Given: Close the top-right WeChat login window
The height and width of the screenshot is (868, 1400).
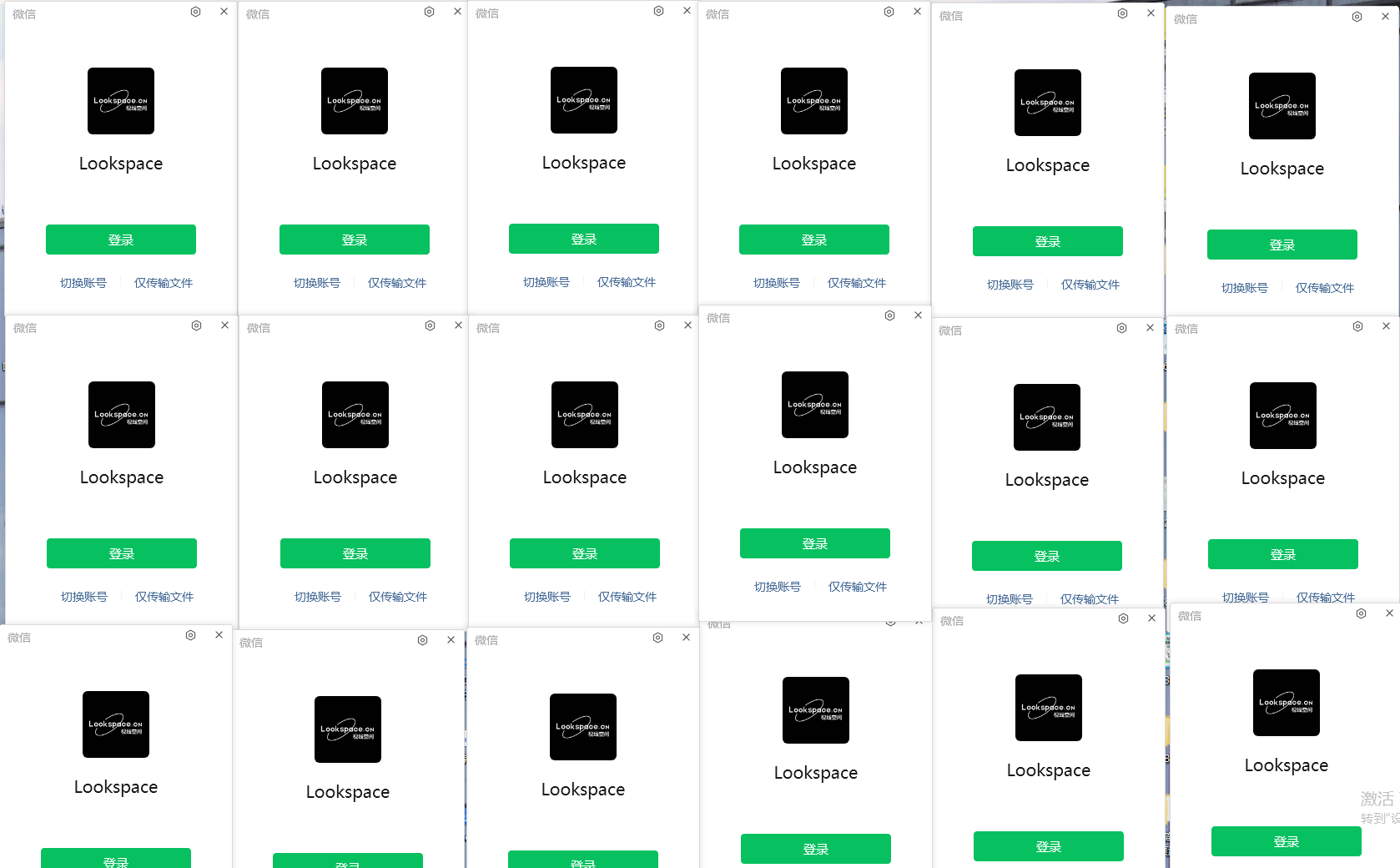Looking at the screenshot, I should (1385, 17).
